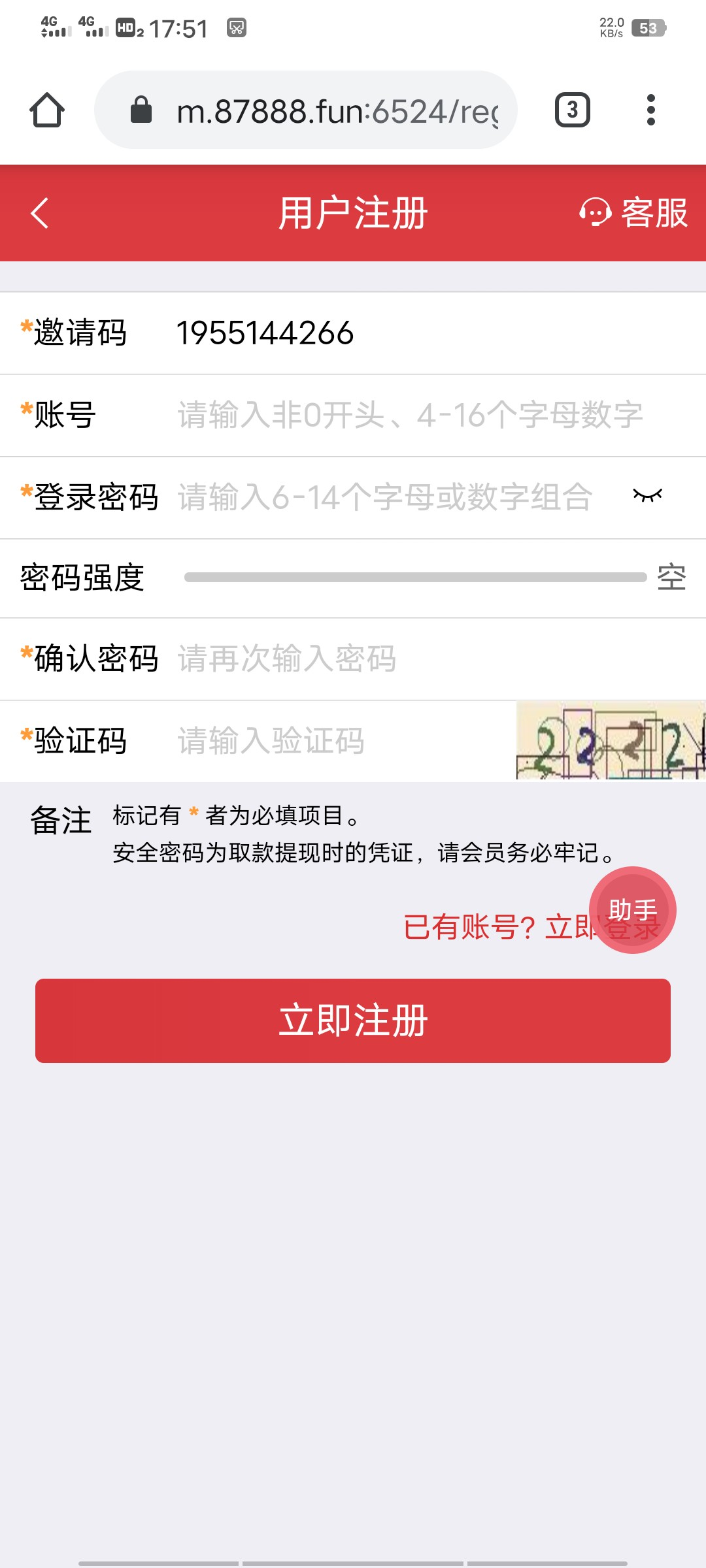Viewport: 706px width, 1568px height.
Task: Go back from the 用户注册 page
Action: pyautogui.click(x=41, y=213)
